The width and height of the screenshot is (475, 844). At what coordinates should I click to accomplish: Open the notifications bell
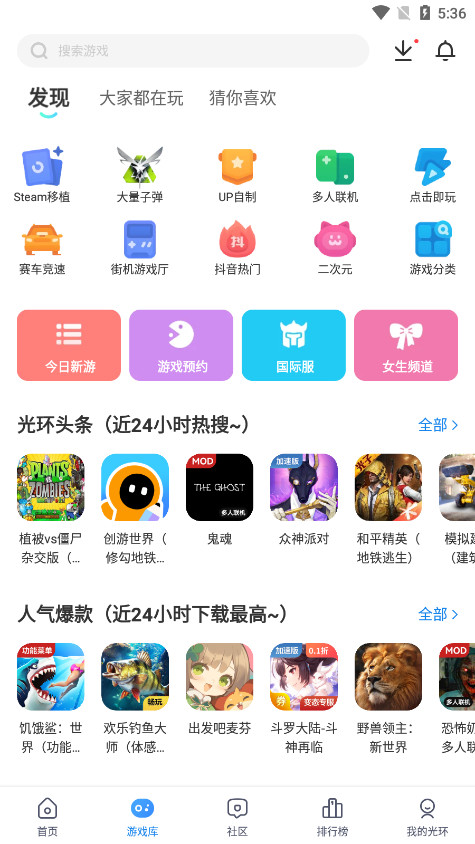(x=445, y=51)
